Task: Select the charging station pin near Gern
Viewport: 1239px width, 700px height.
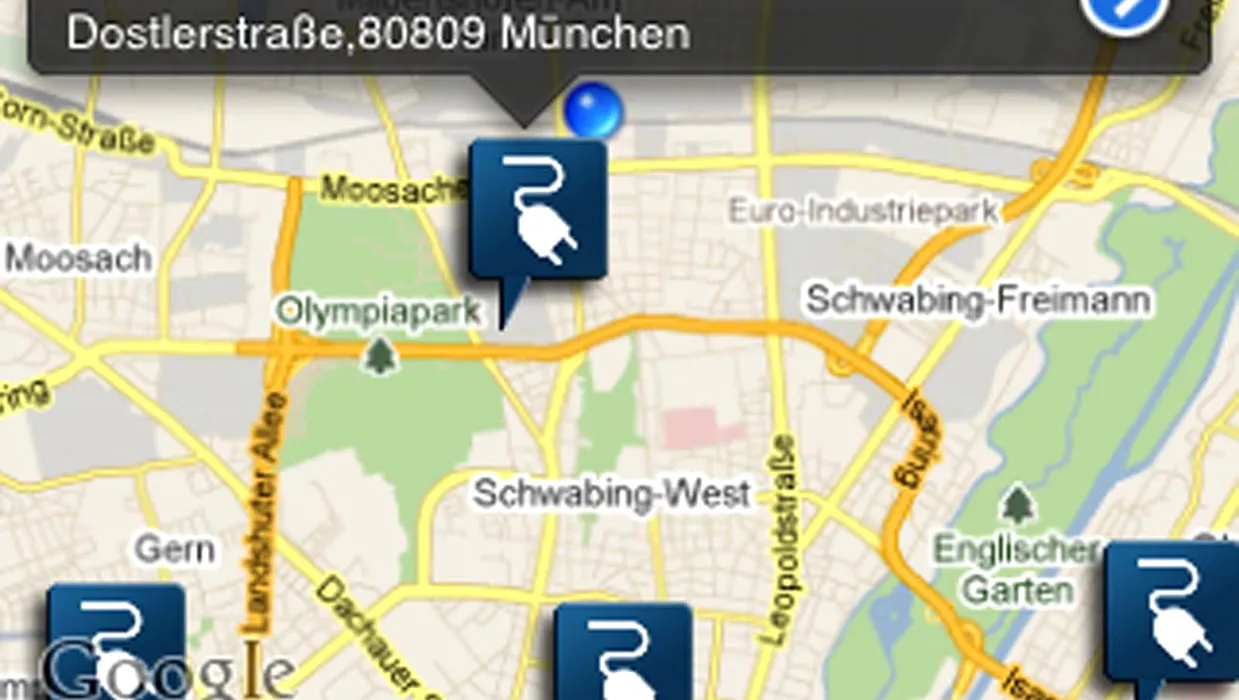Action: tap(116, 640)
